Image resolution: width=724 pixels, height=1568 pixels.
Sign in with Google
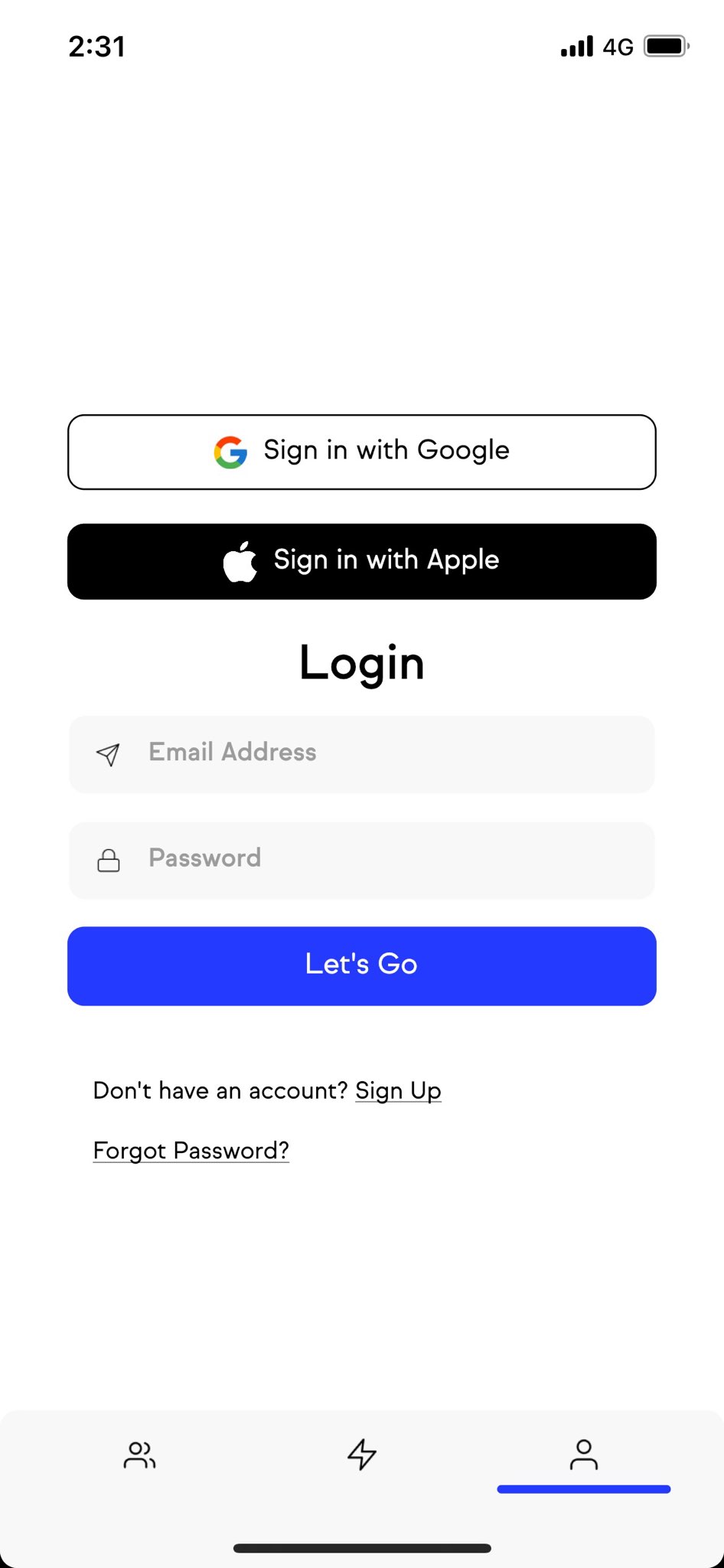pyautogui.click(x=361, y=452)
